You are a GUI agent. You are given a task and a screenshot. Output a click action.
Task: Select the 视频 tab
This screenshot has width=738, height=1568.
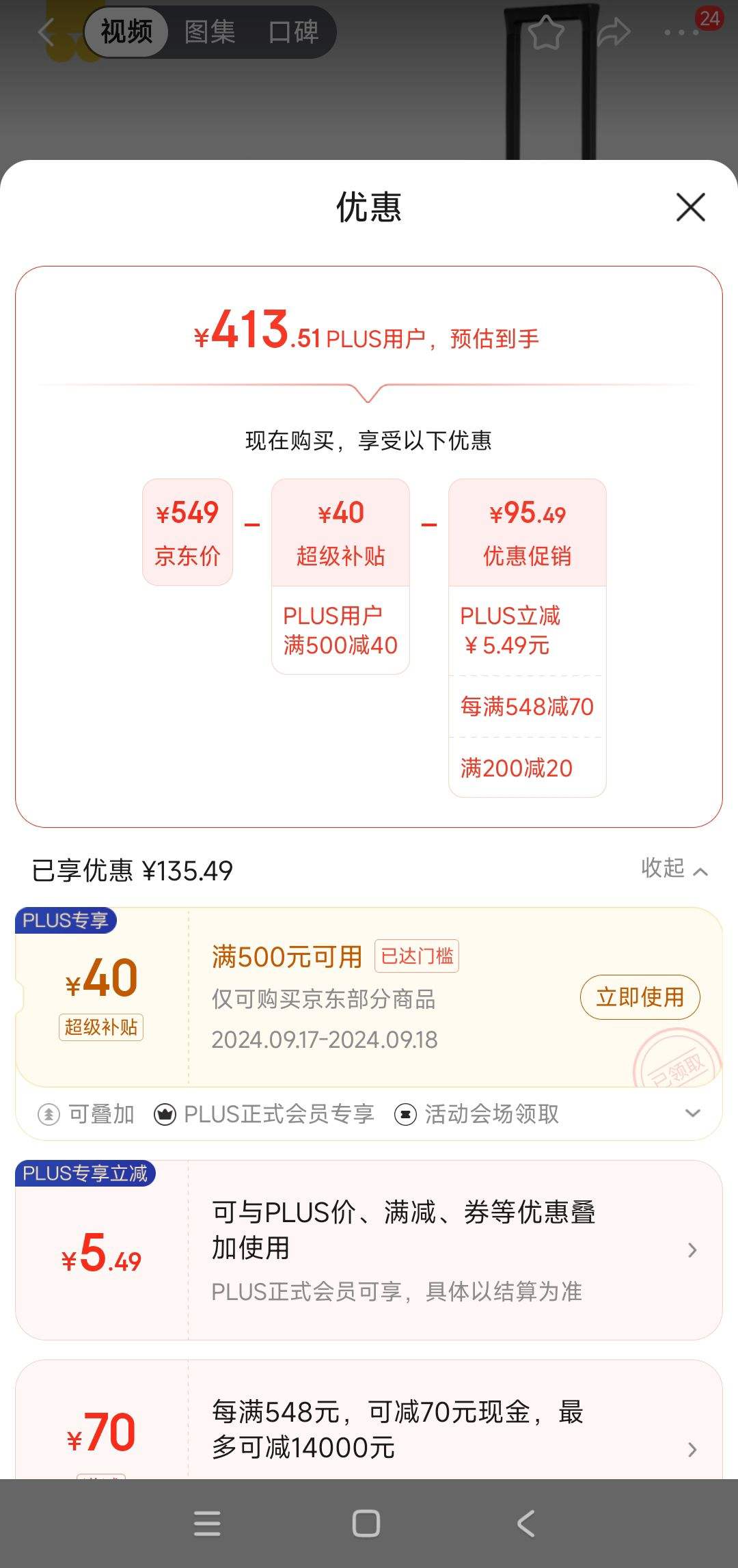pos(126,32)
